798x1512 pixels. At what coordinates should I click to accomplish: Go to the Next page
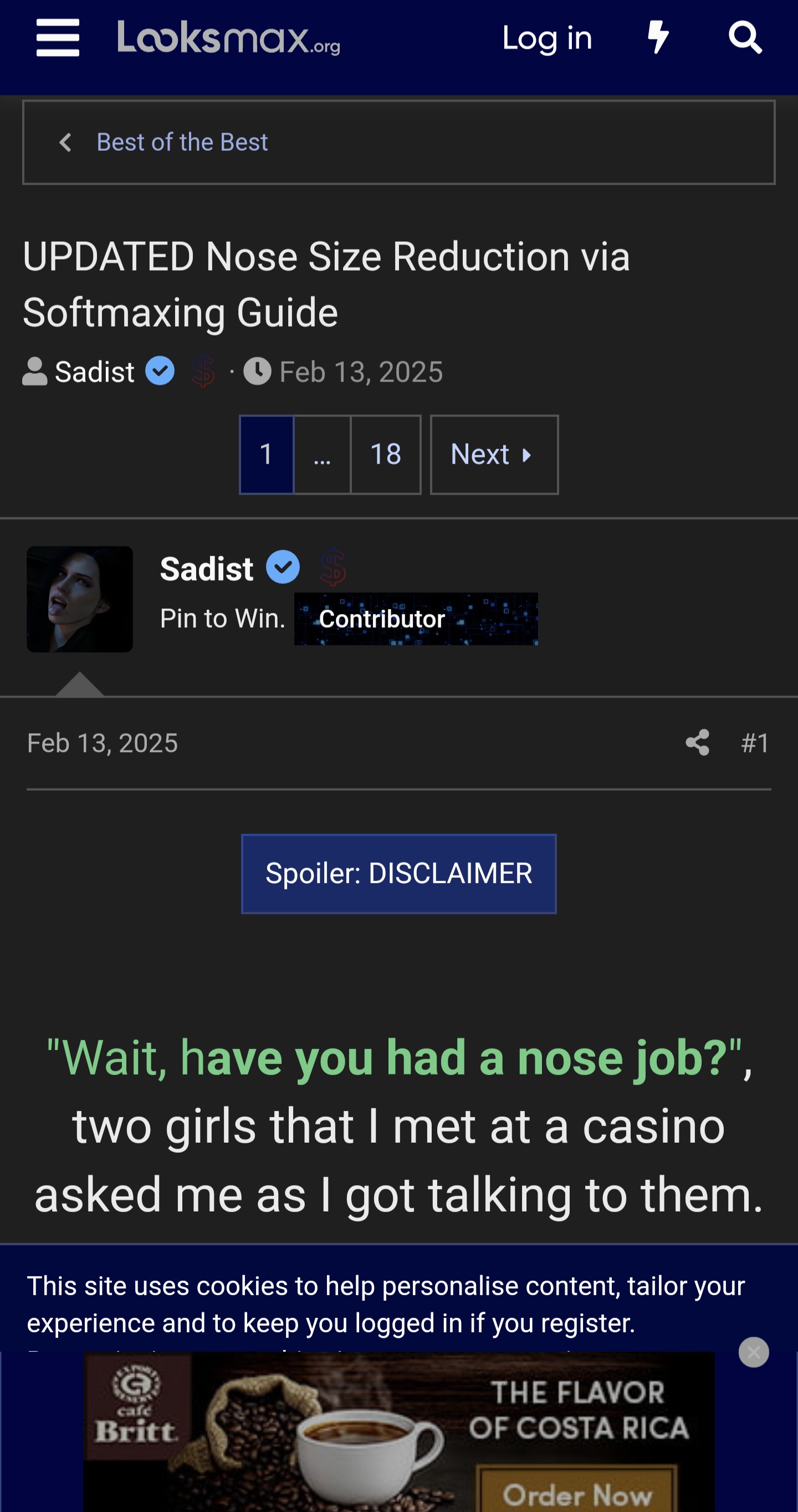(493, 454)
